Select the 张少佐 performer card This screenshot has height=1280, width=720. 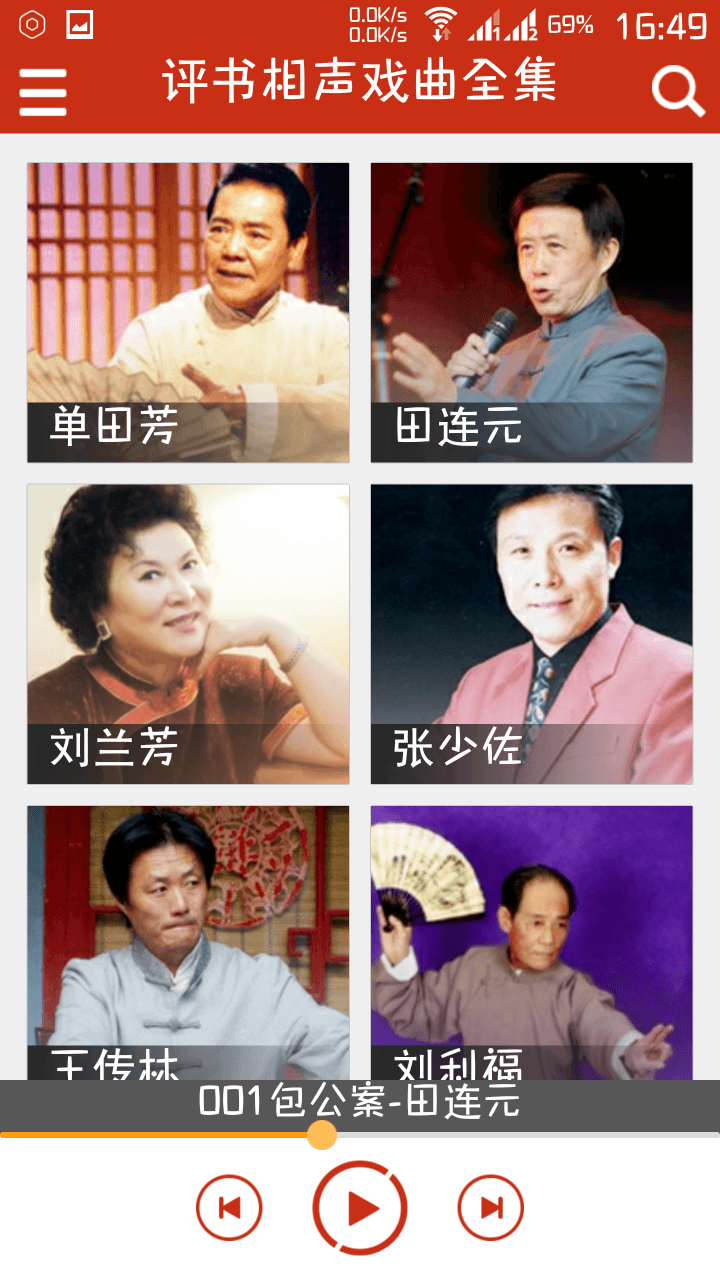[531, 634]
